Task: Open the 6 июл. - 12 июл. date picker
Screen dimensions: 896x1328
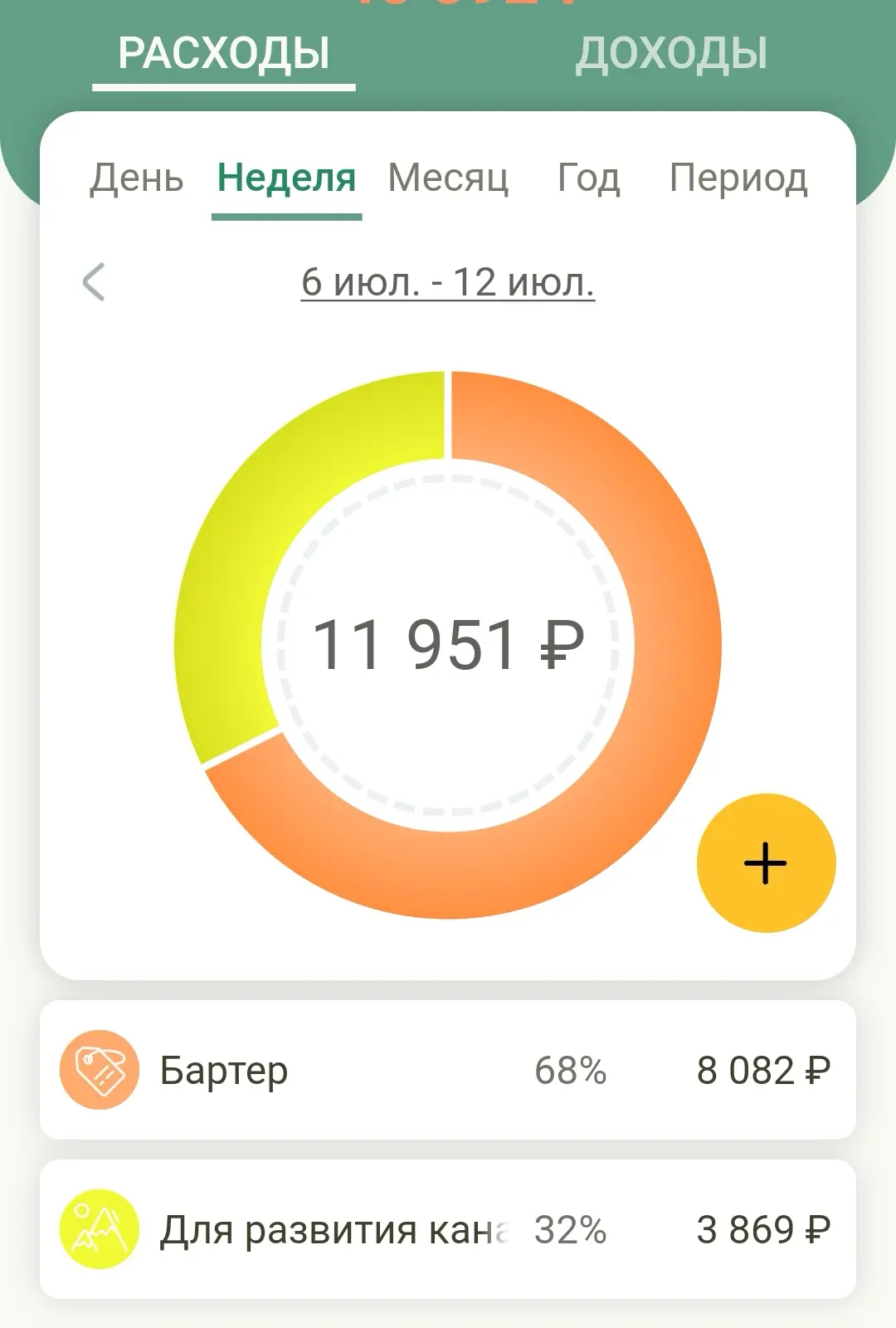Action: pyautogui.click(x=448, y=282)
